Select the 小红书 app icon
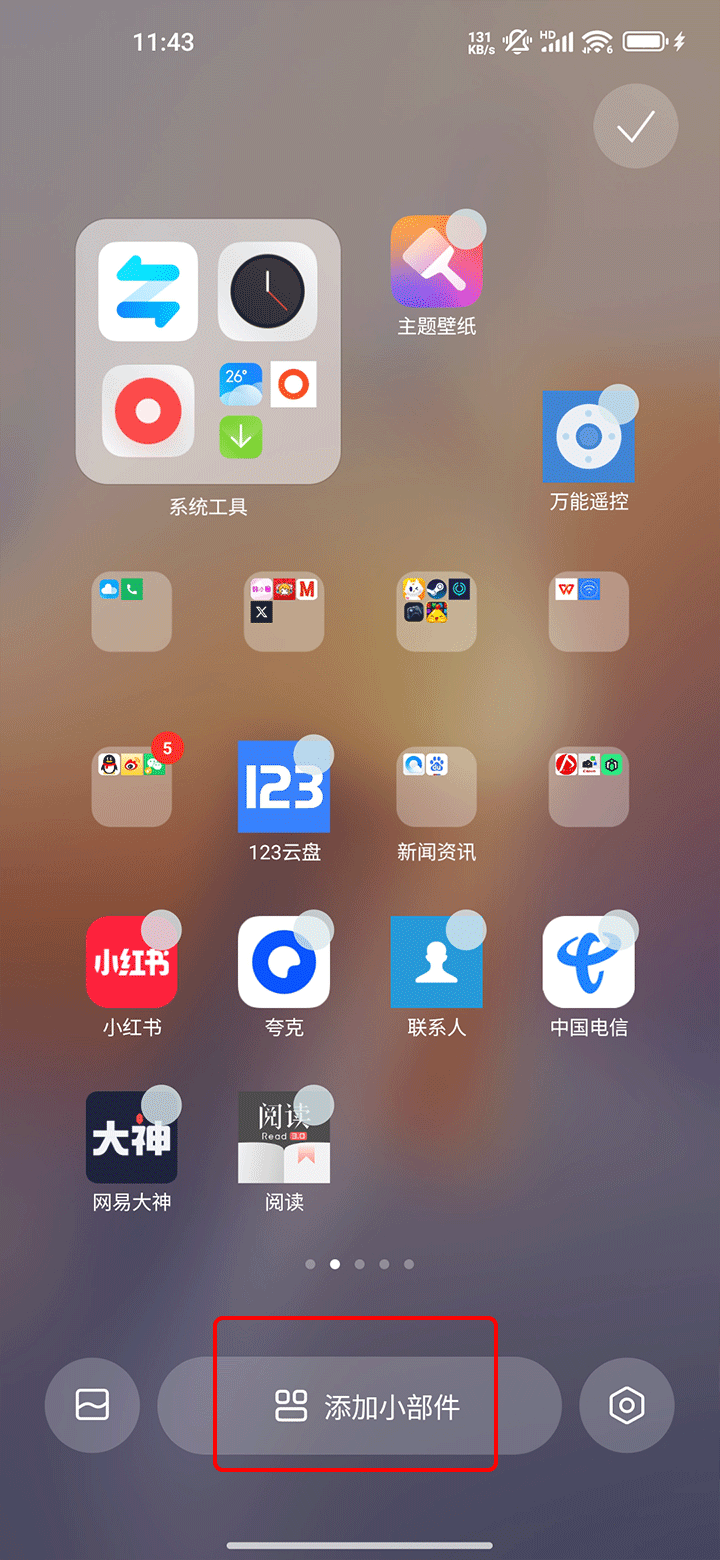 pos(132,962)
